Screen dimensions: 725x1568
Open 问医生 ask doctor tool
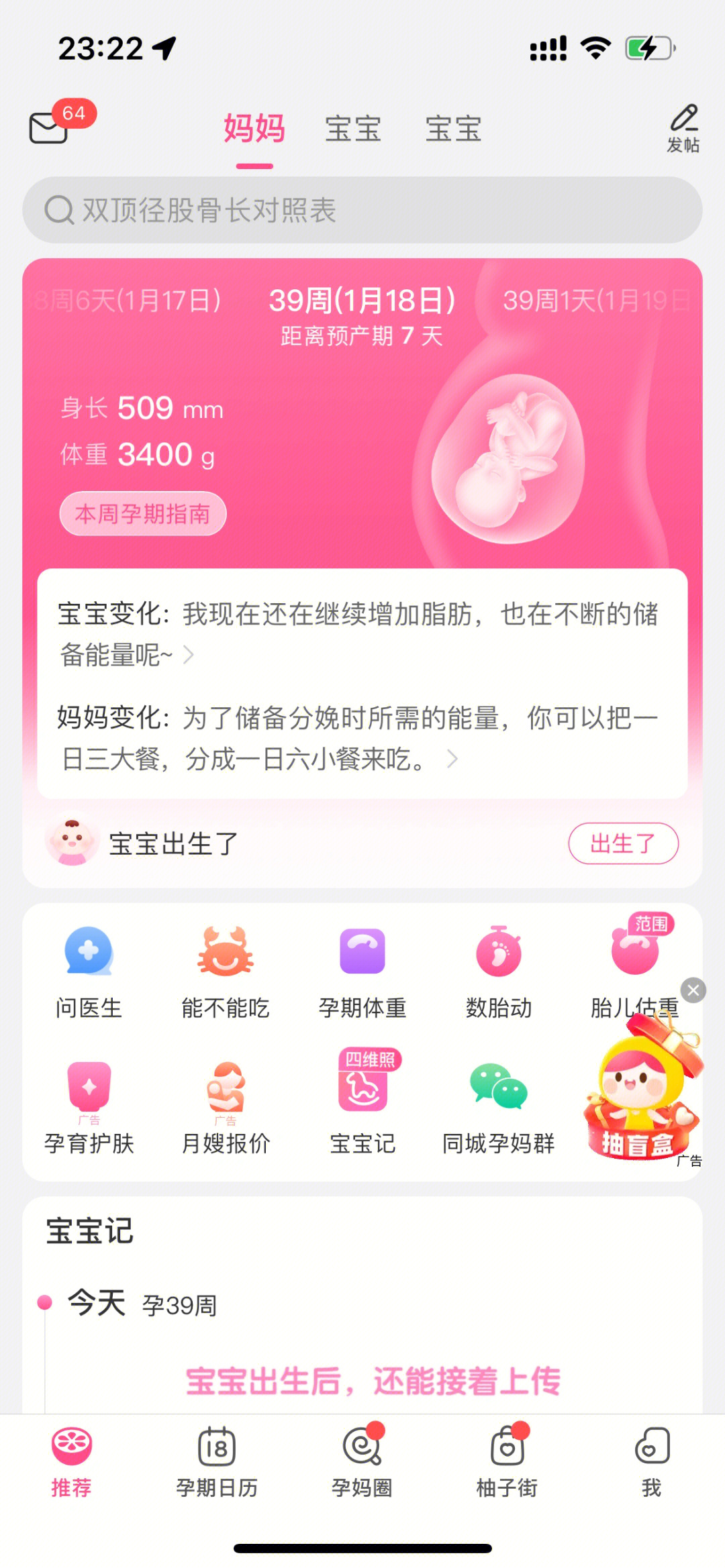click(89, 972)
